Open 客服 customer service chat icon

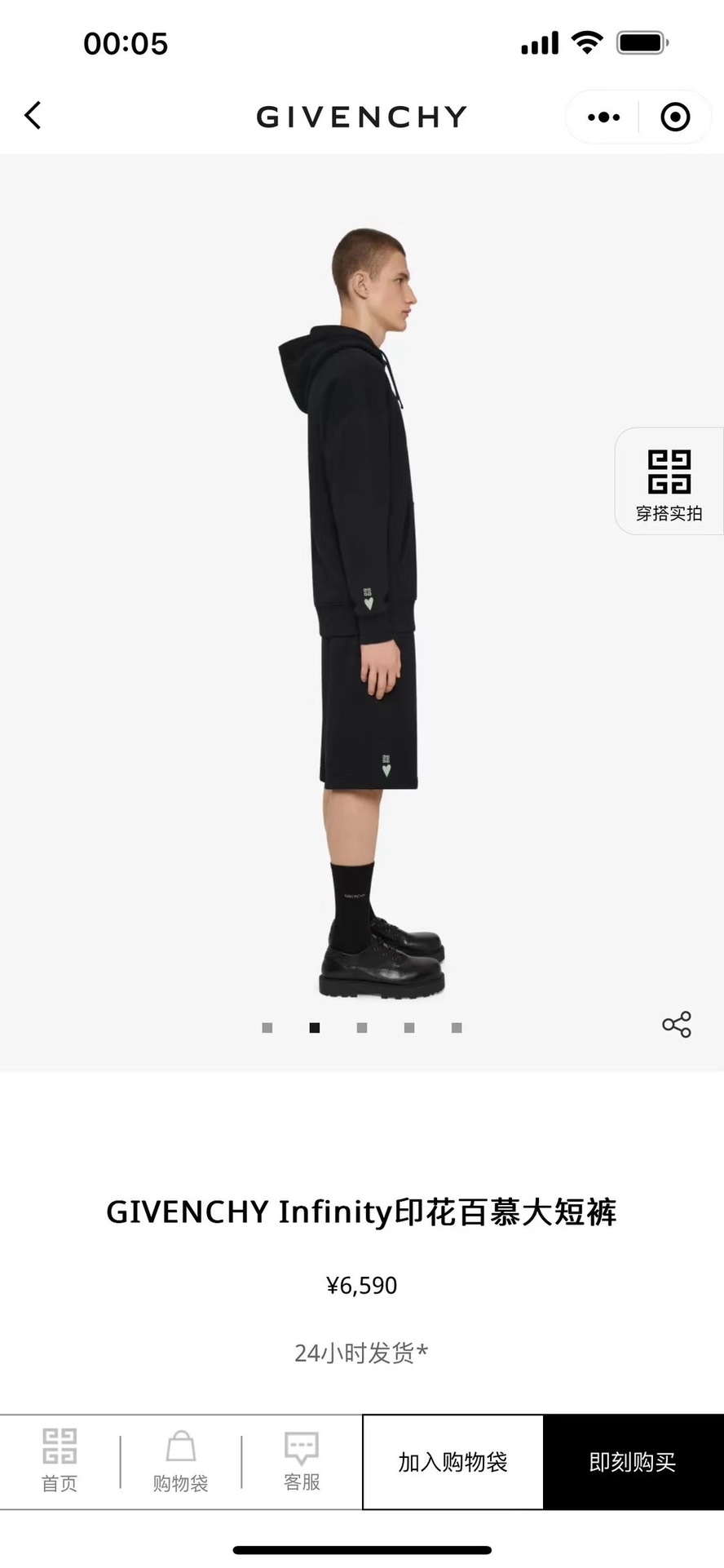301,1448
